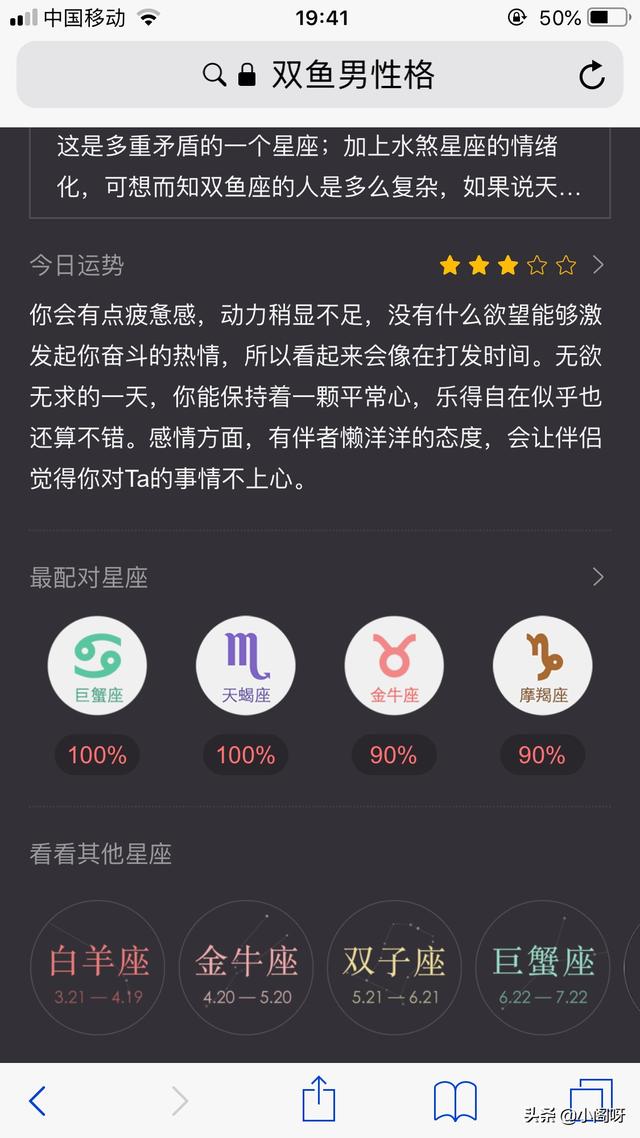
Task: Open the 巨蟹座 100% match
Action: [98, 665]
